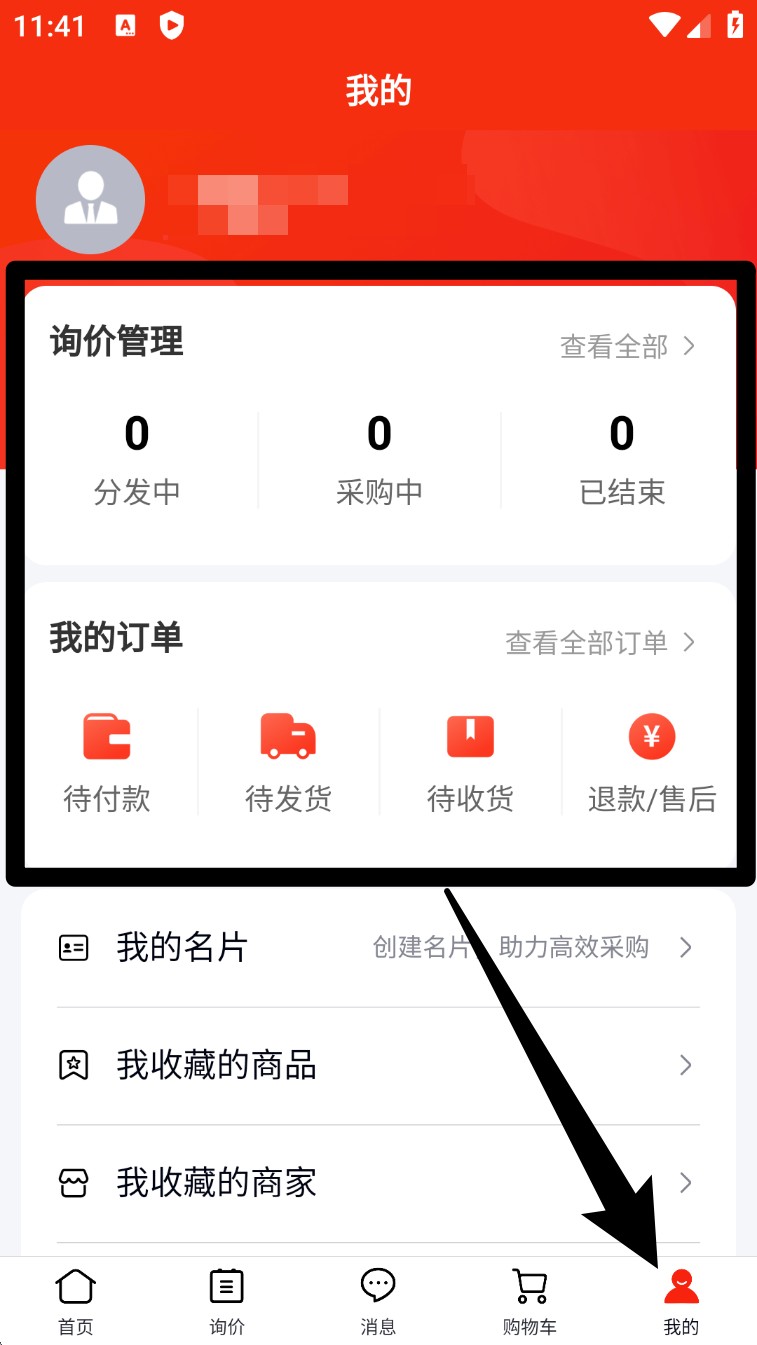This screenshot has width=757, height=1345.
Task: Select the 我的 tab
Action: (x=681, y=1301)
